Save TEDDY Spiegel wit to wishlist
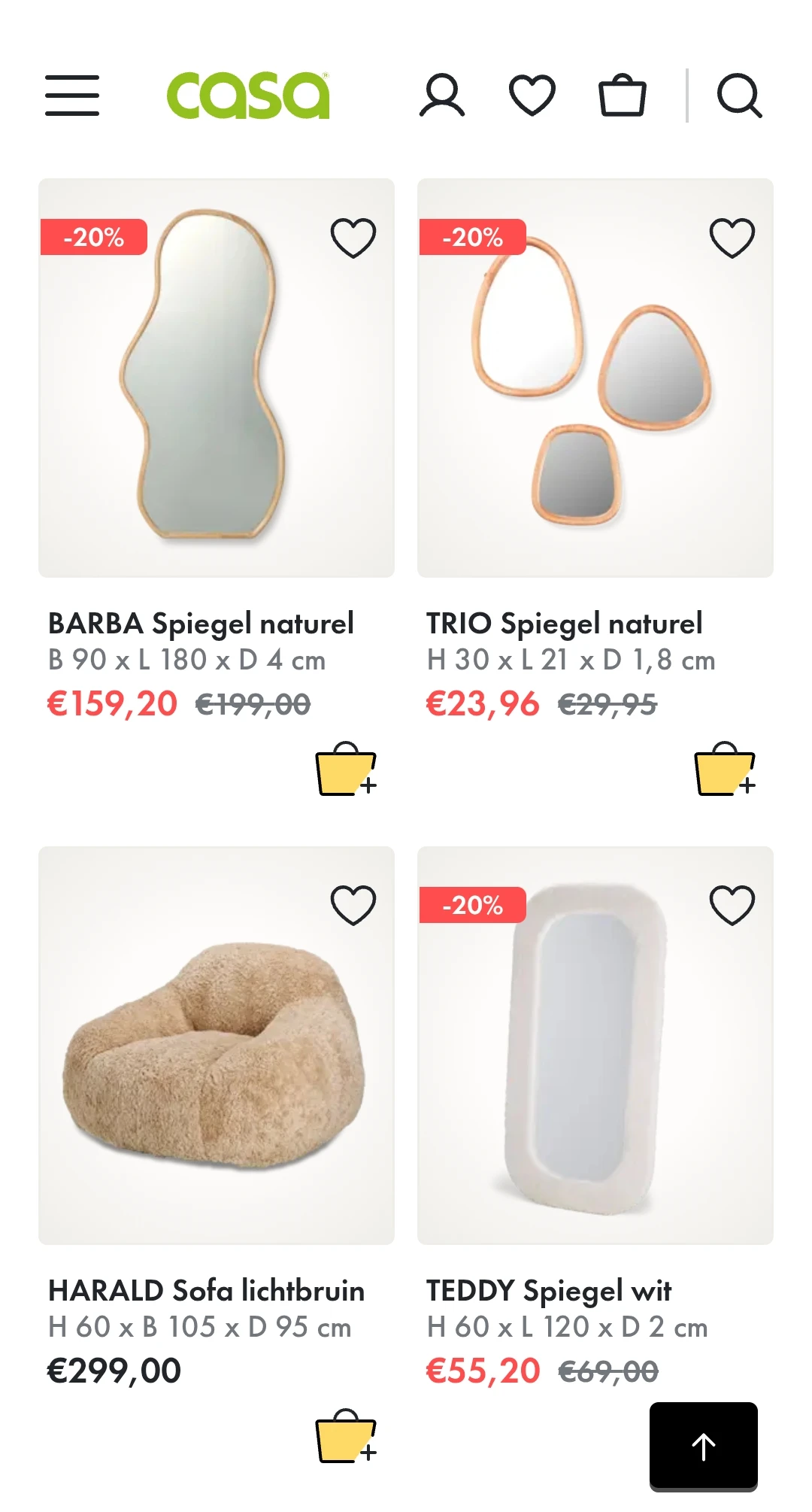 coord(732,905)
